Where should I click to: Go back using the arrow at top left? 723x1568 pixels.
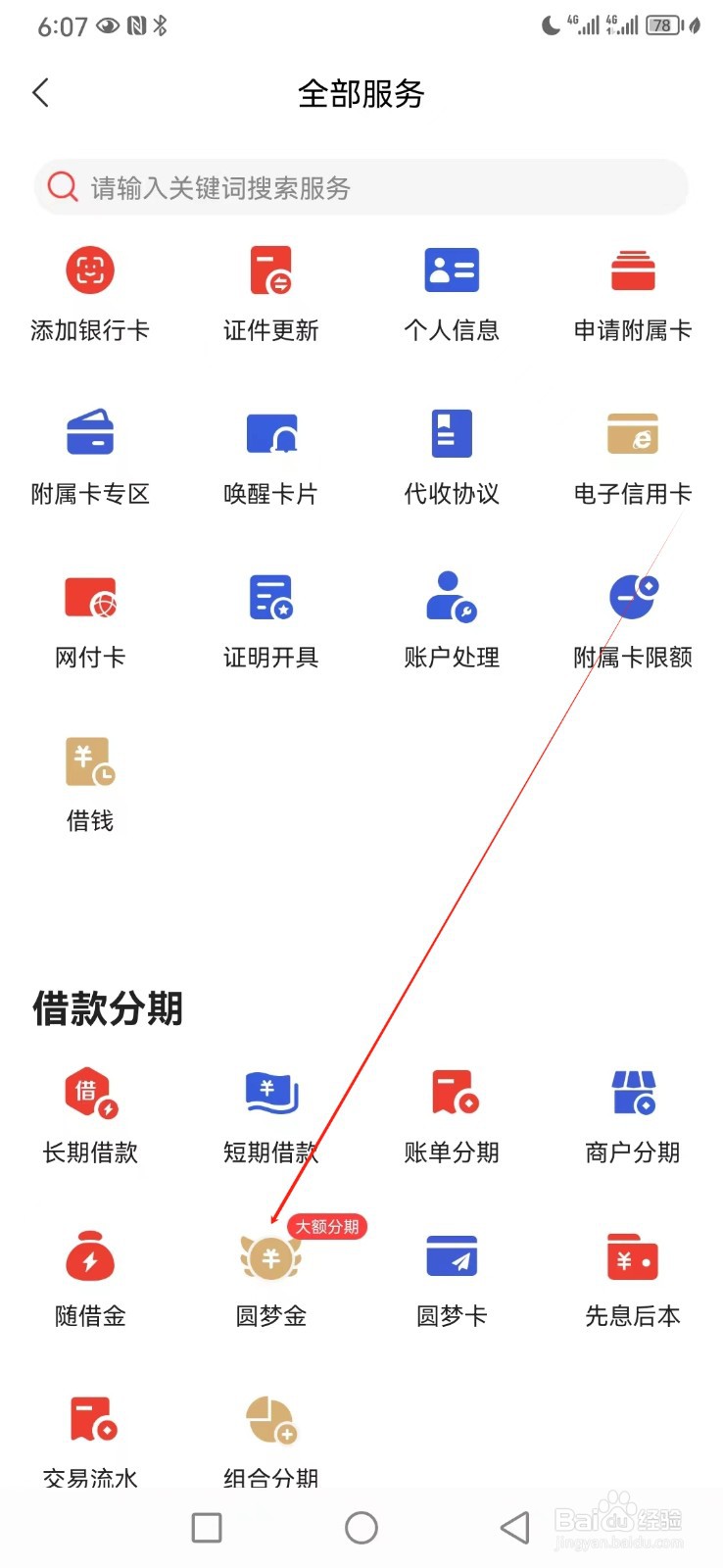[39, 92]
